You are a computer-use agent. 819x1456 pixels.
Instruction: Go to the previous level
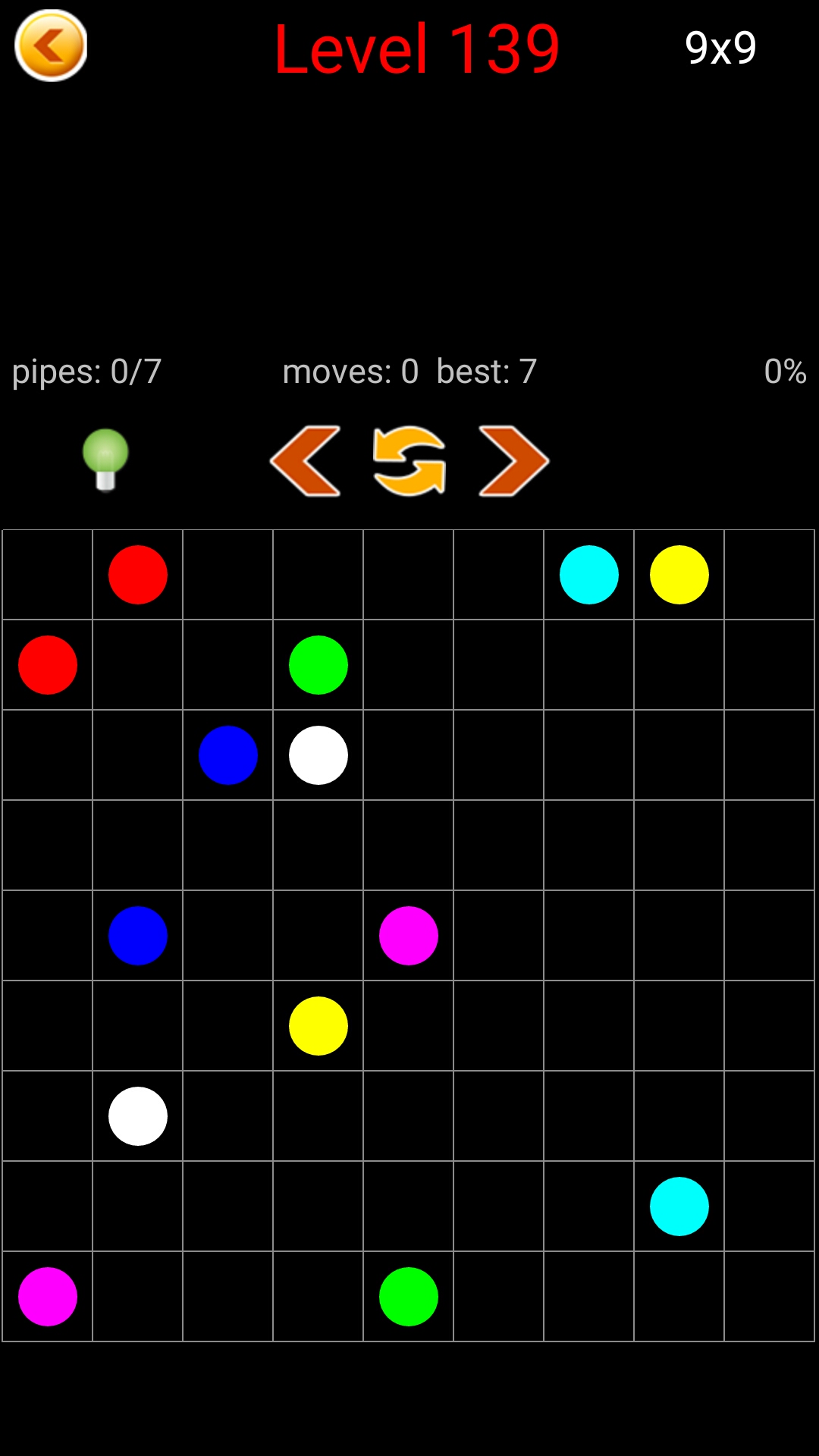coord(306,461)
